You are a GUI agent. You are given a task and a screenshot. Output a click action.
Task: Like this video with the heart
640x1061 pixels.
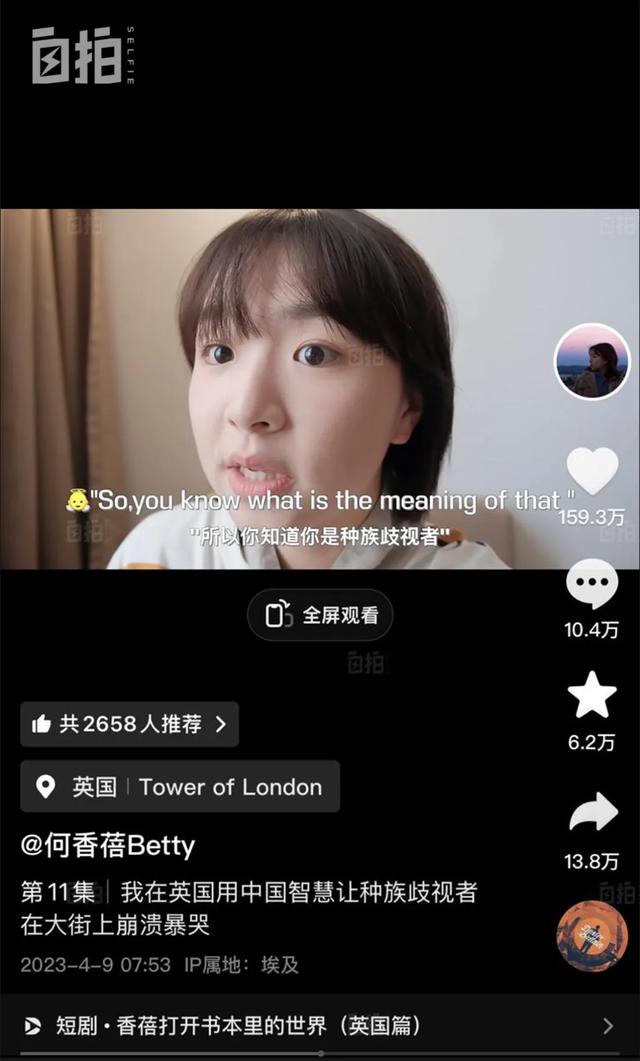[592, 470]
